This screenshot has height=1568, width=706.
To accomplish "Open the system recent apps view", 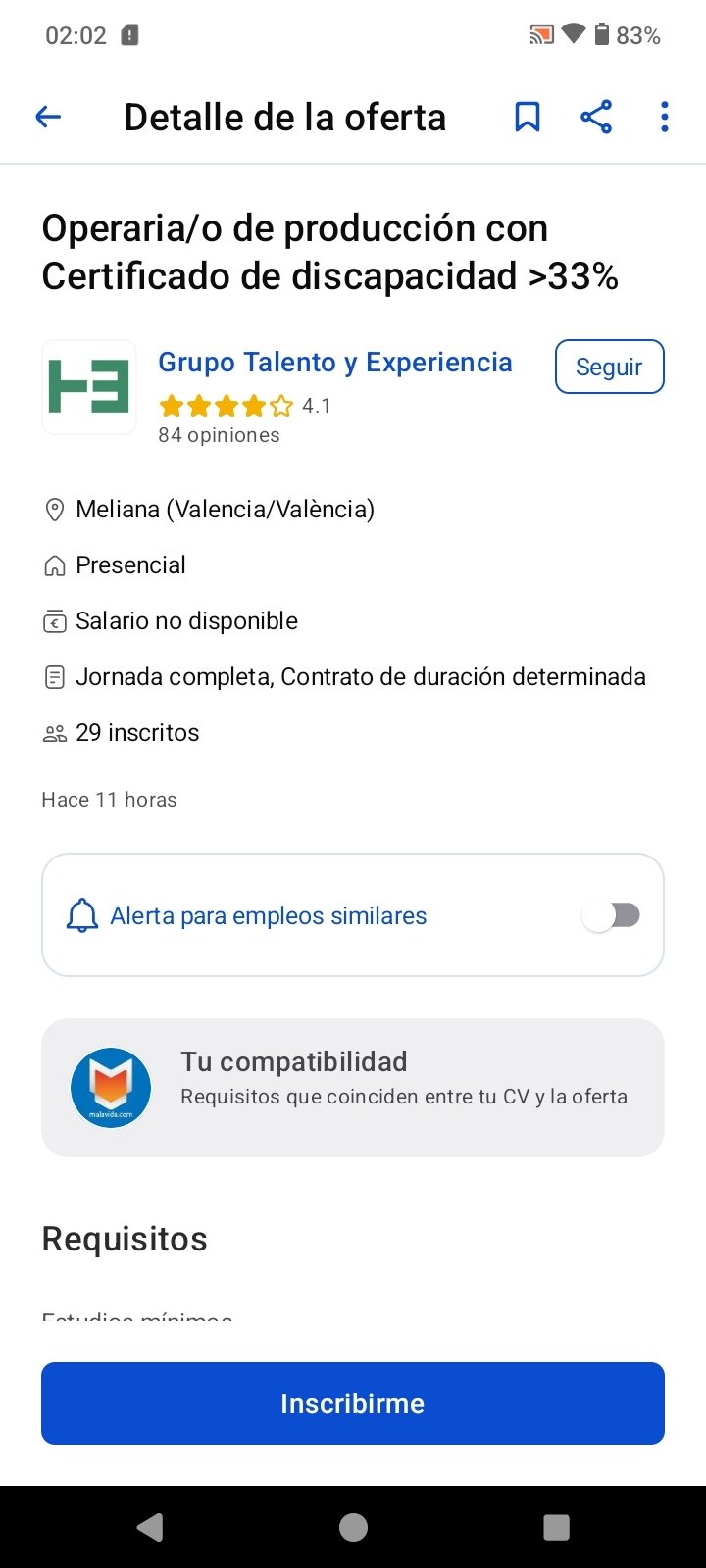I will (x=556, y=1527).
